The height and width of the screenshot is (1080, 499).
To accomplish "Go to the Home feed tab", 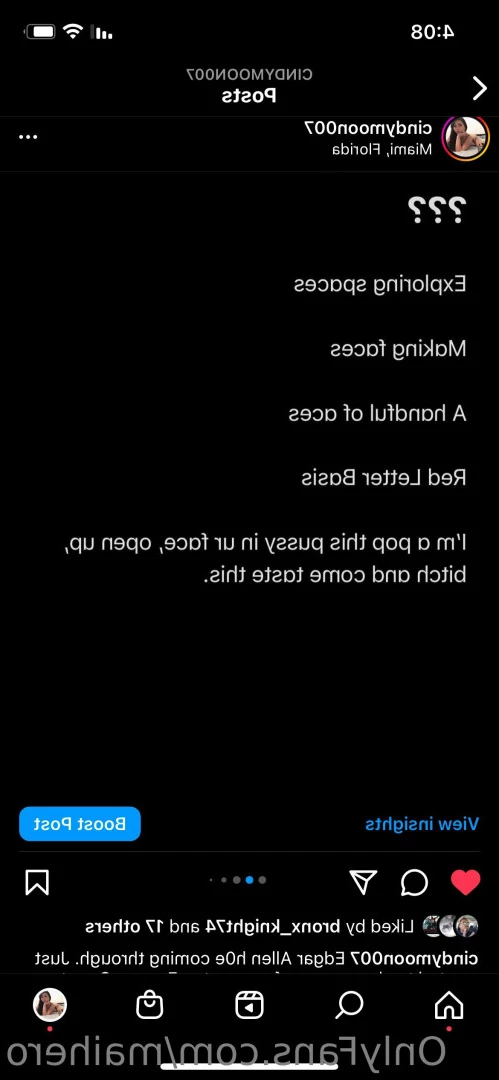I will pyautogui.click(x=449, y=1006).
